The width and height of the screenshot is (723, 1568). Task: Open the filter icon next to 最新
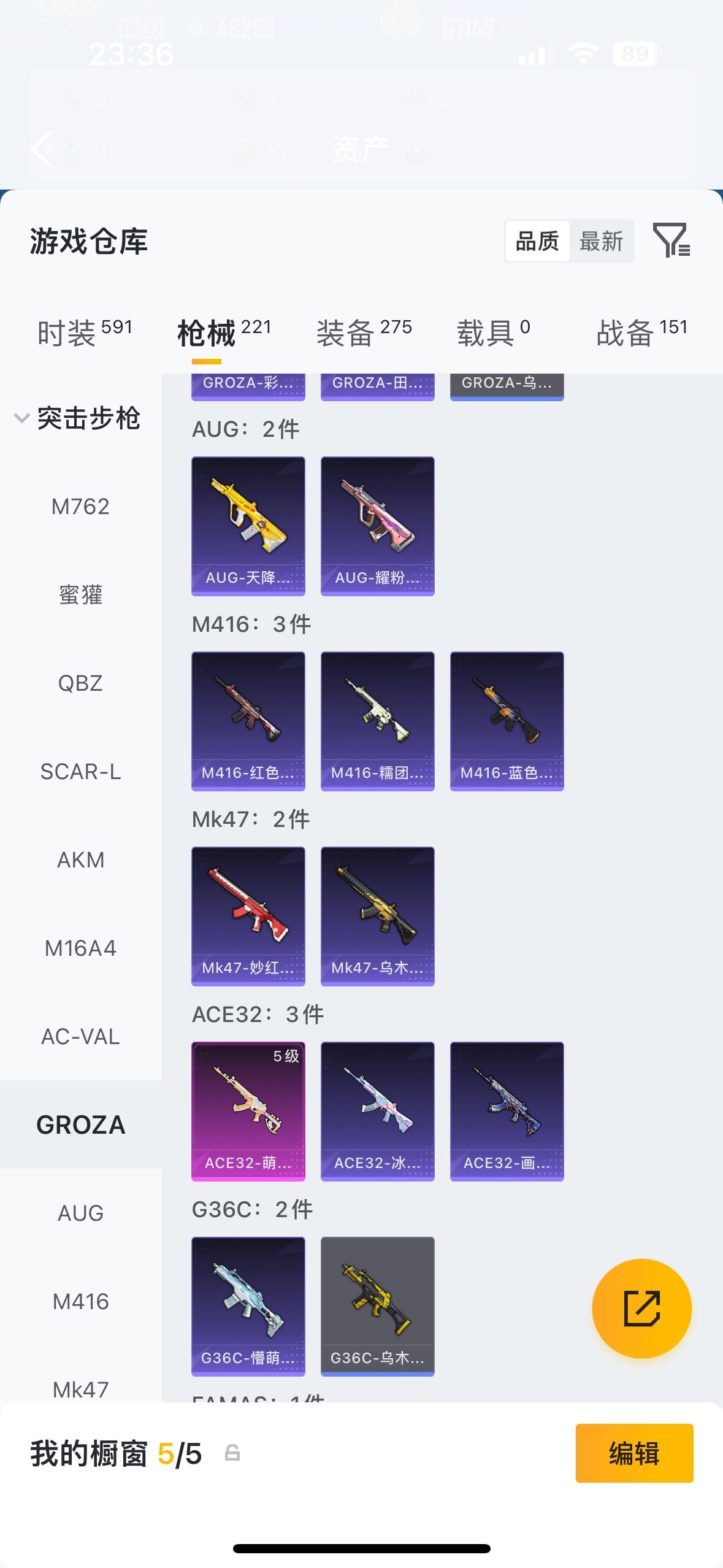click(x=671, y=240)
